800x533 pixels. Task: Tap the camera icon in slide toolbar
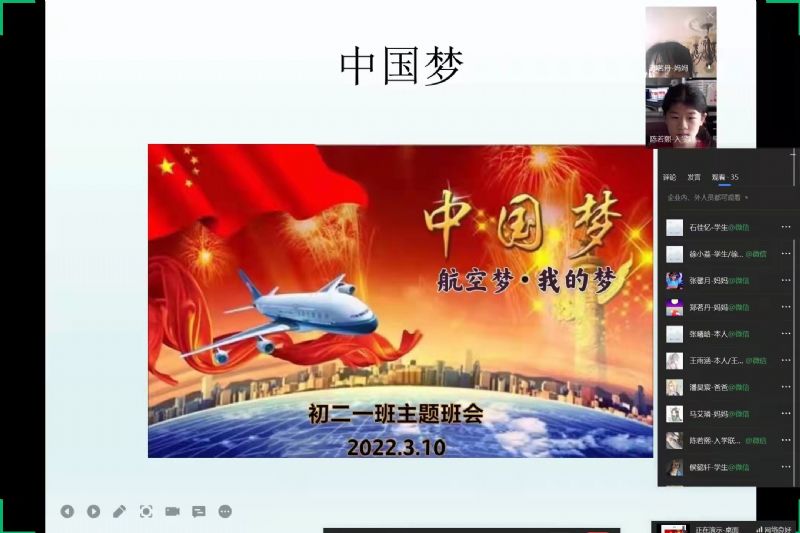pos(172,511)
